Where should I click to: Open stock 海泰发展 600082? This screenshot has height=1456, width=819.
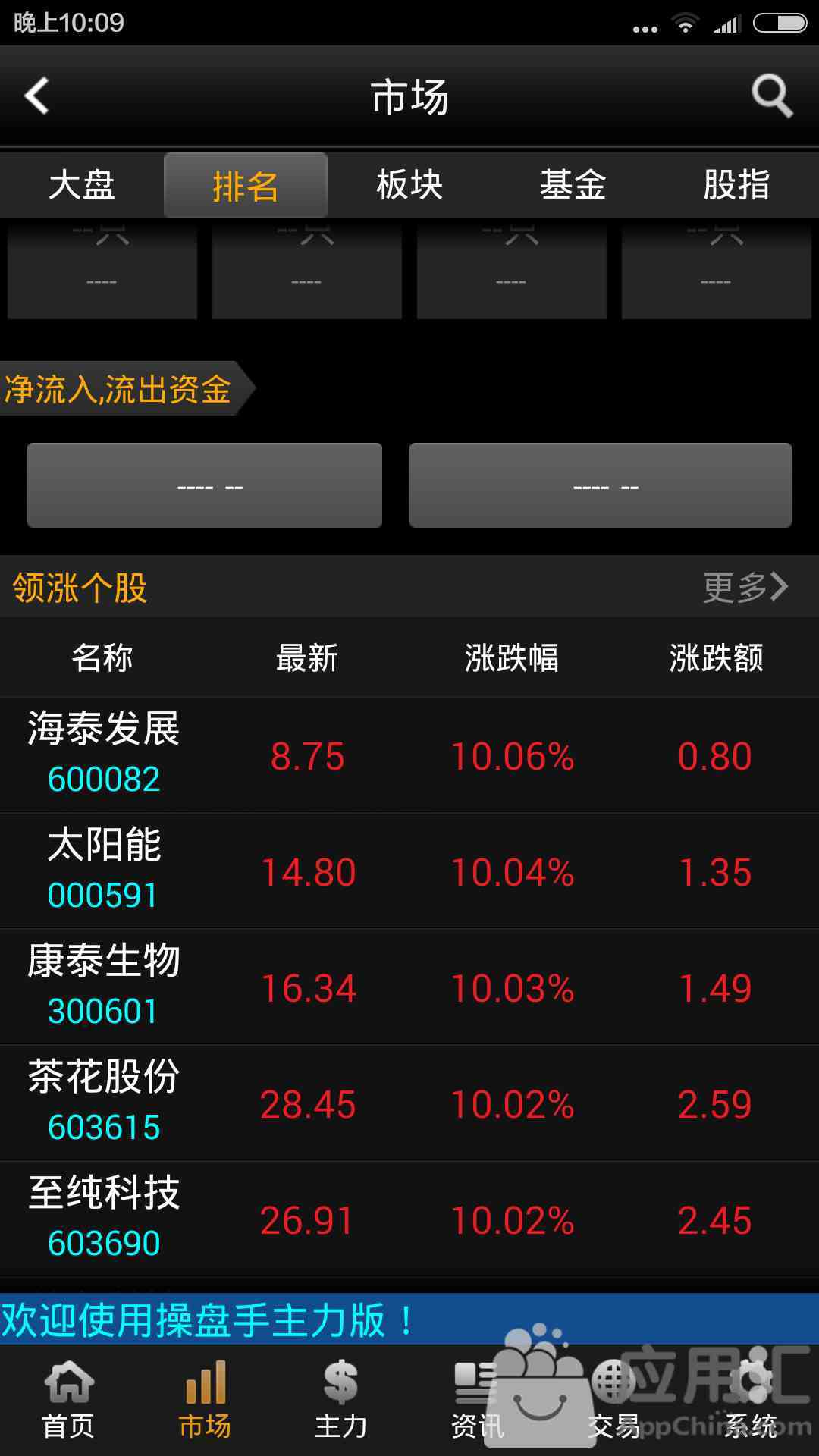click(x=409, y=755)
